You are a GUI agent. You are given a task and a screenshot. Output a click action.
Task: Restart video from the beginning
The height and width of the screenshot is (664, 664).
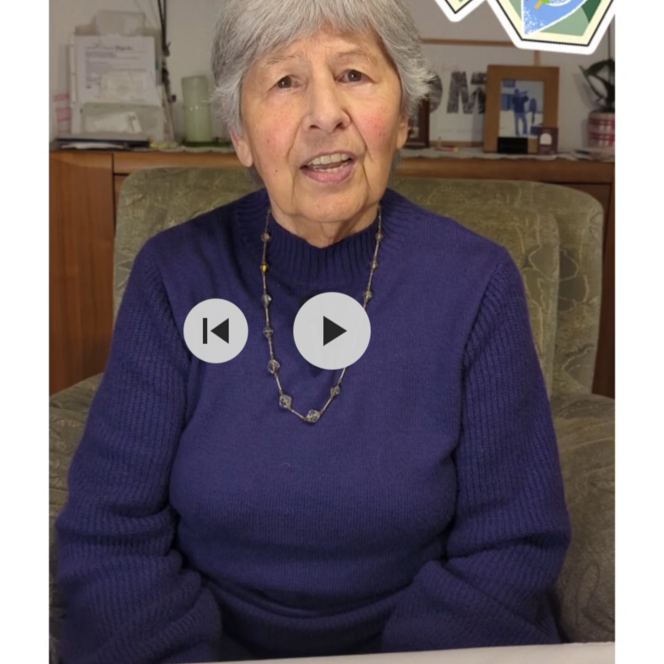[x=216, y=331]
